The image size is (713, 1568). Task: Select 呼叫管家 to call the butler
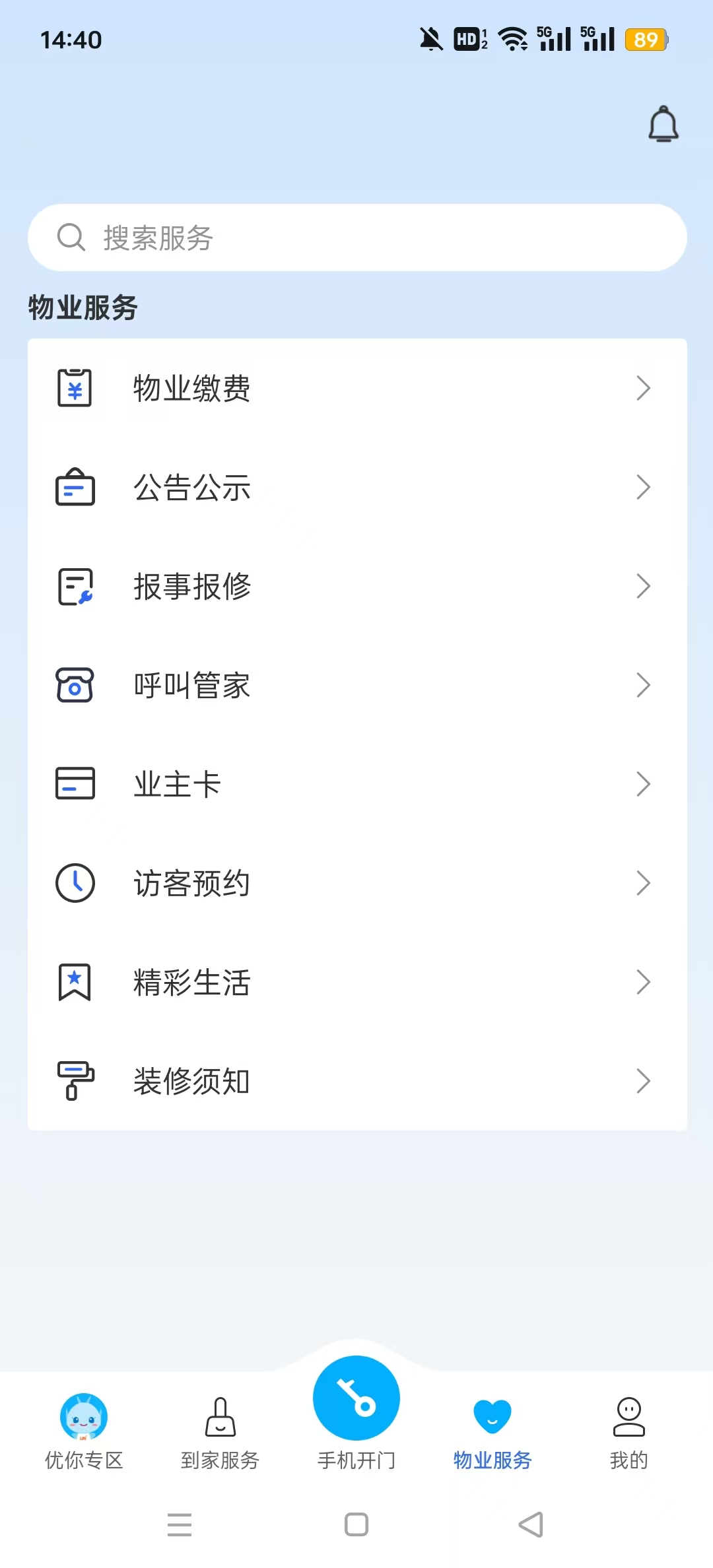tap(356, 685)
